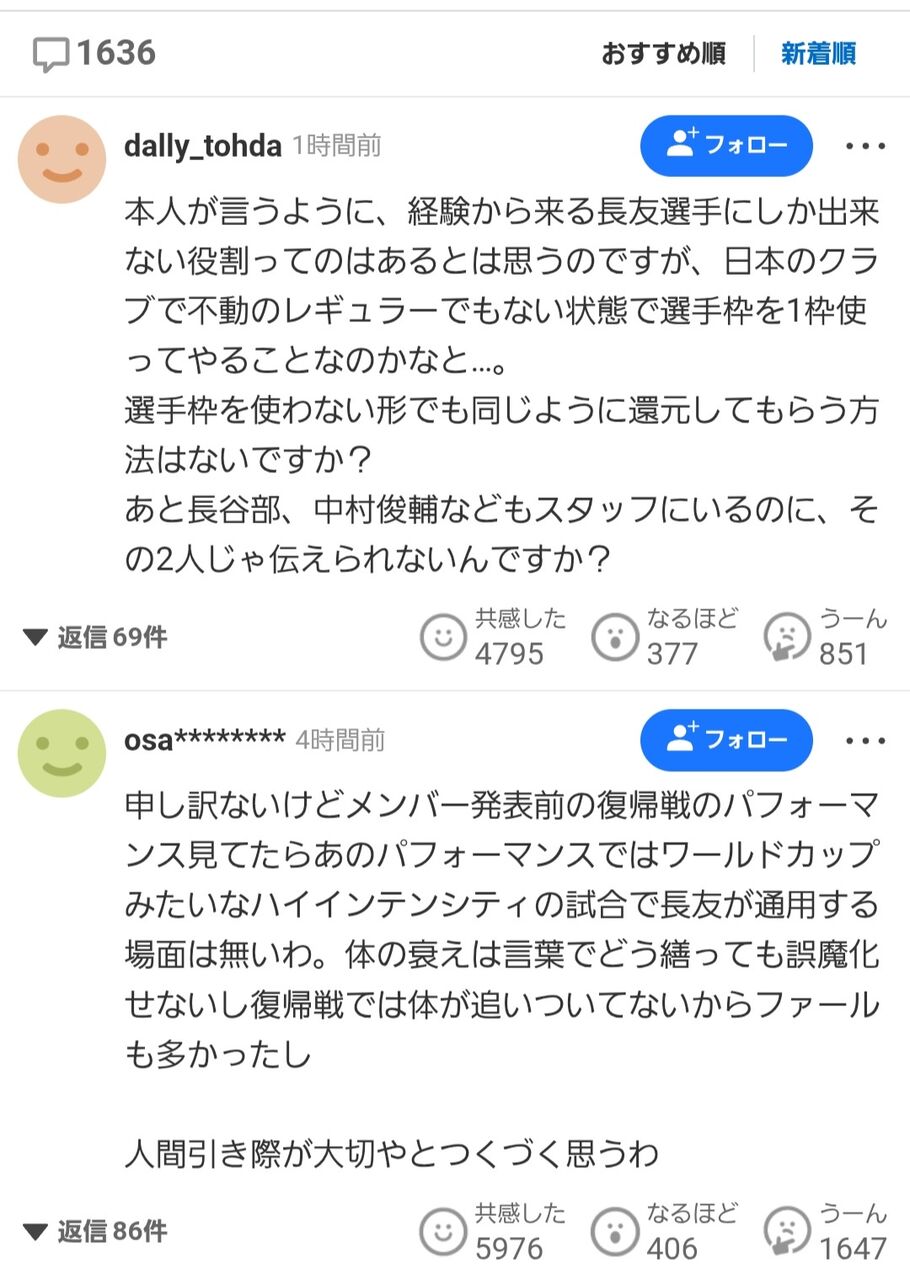Image resolution: width=910 pixels, height=1280 pixels.
Task: Expand the 69 replies under dally_tohda's comment
Action: point(95,637)
